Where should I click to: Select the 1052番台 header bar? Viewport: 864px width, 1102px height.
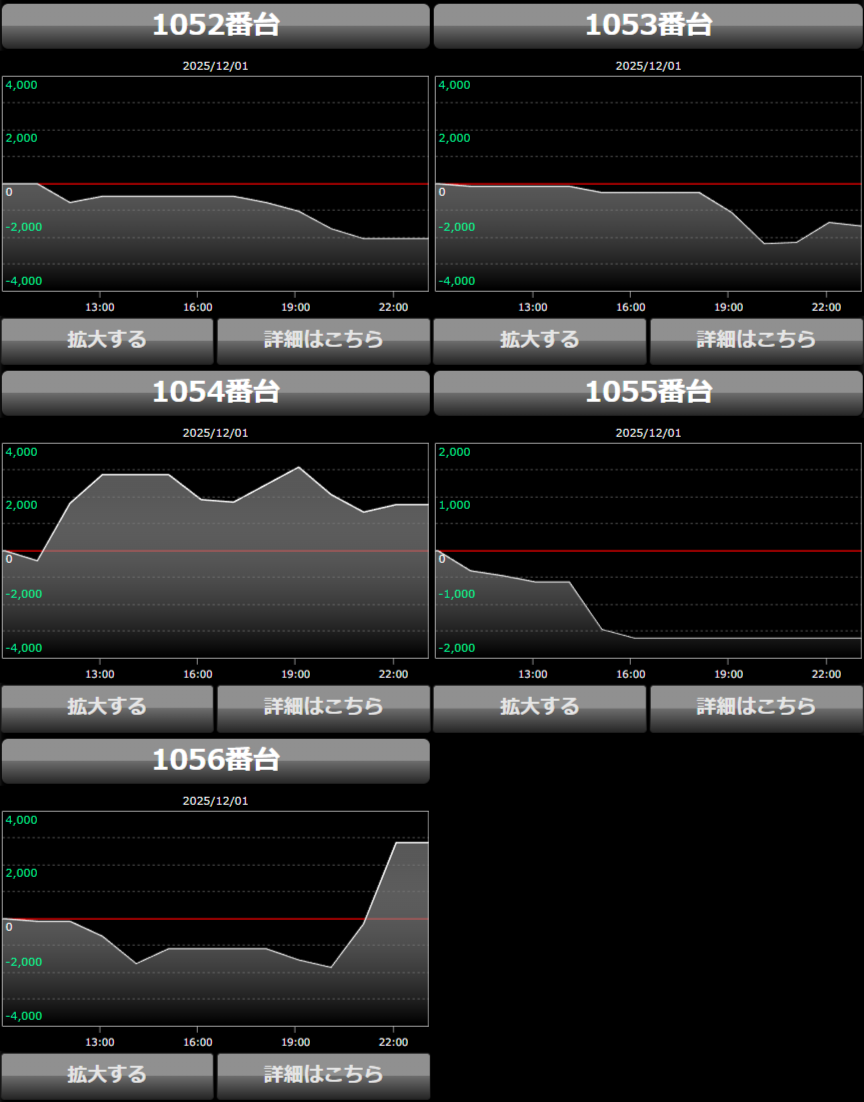(215, 25)
